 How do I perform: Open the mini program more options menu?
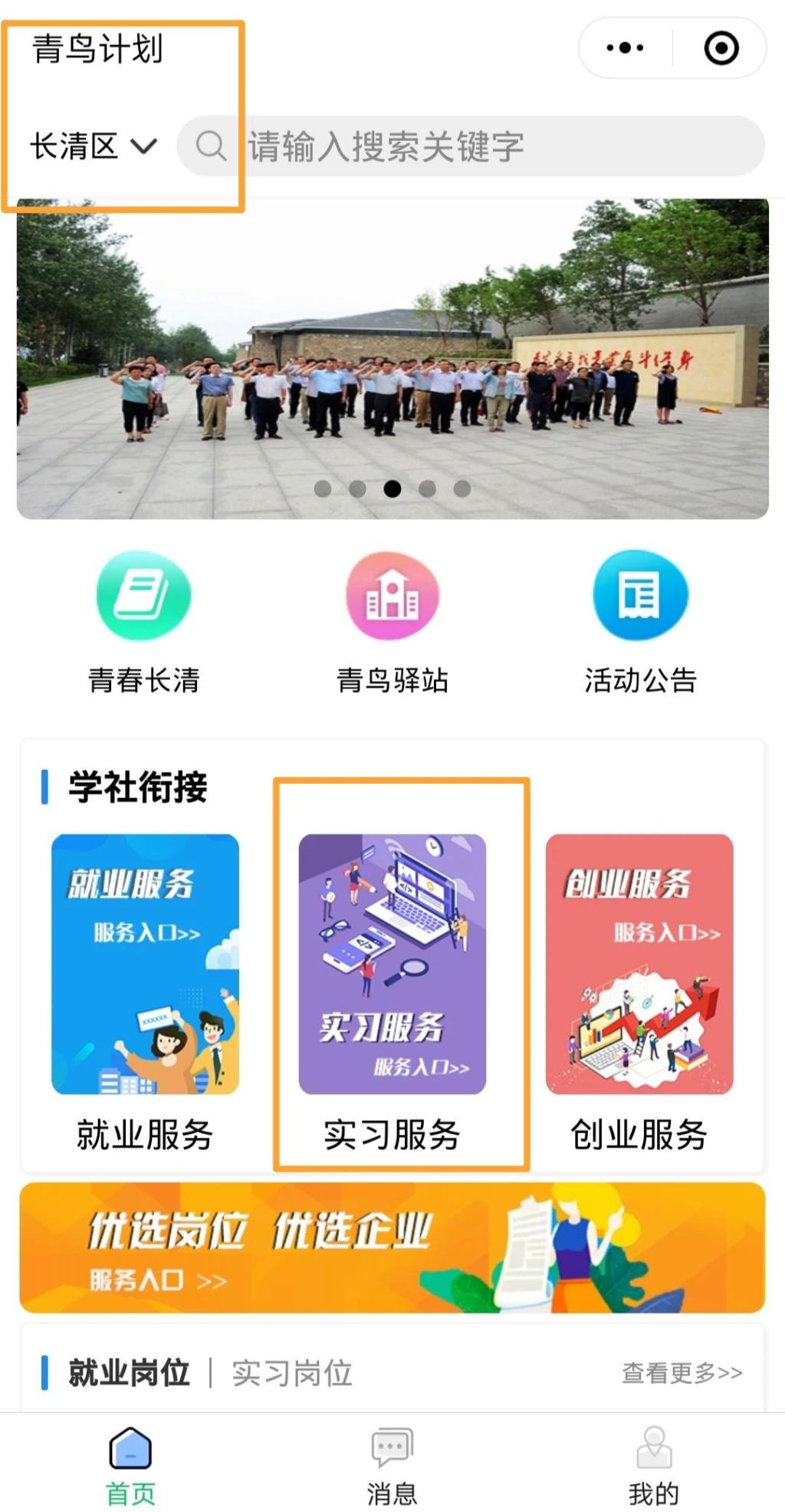(625, 48)
